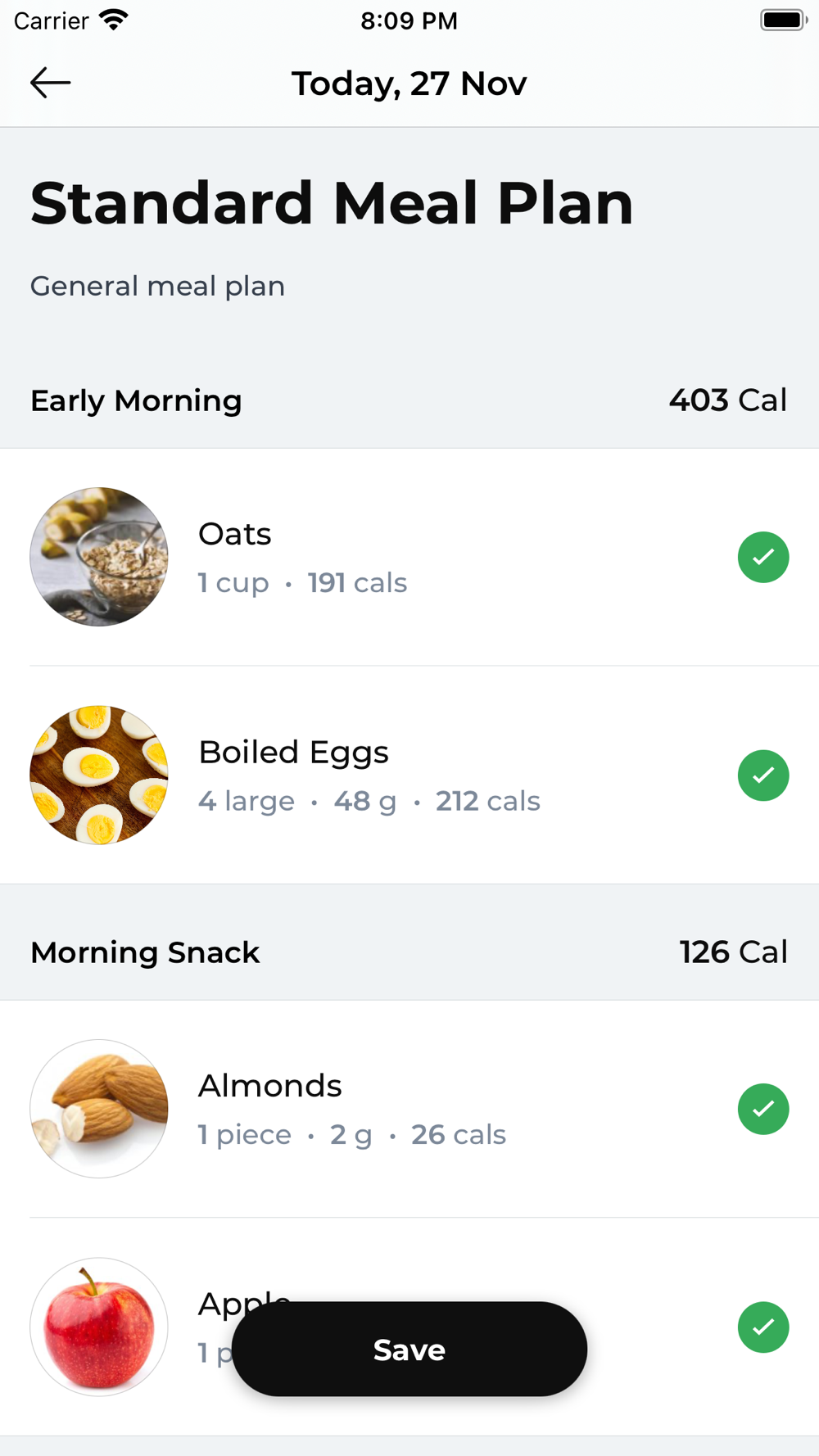Uncheck the Almonds item
The image size is (819, 1456).
coord(763,1109)
